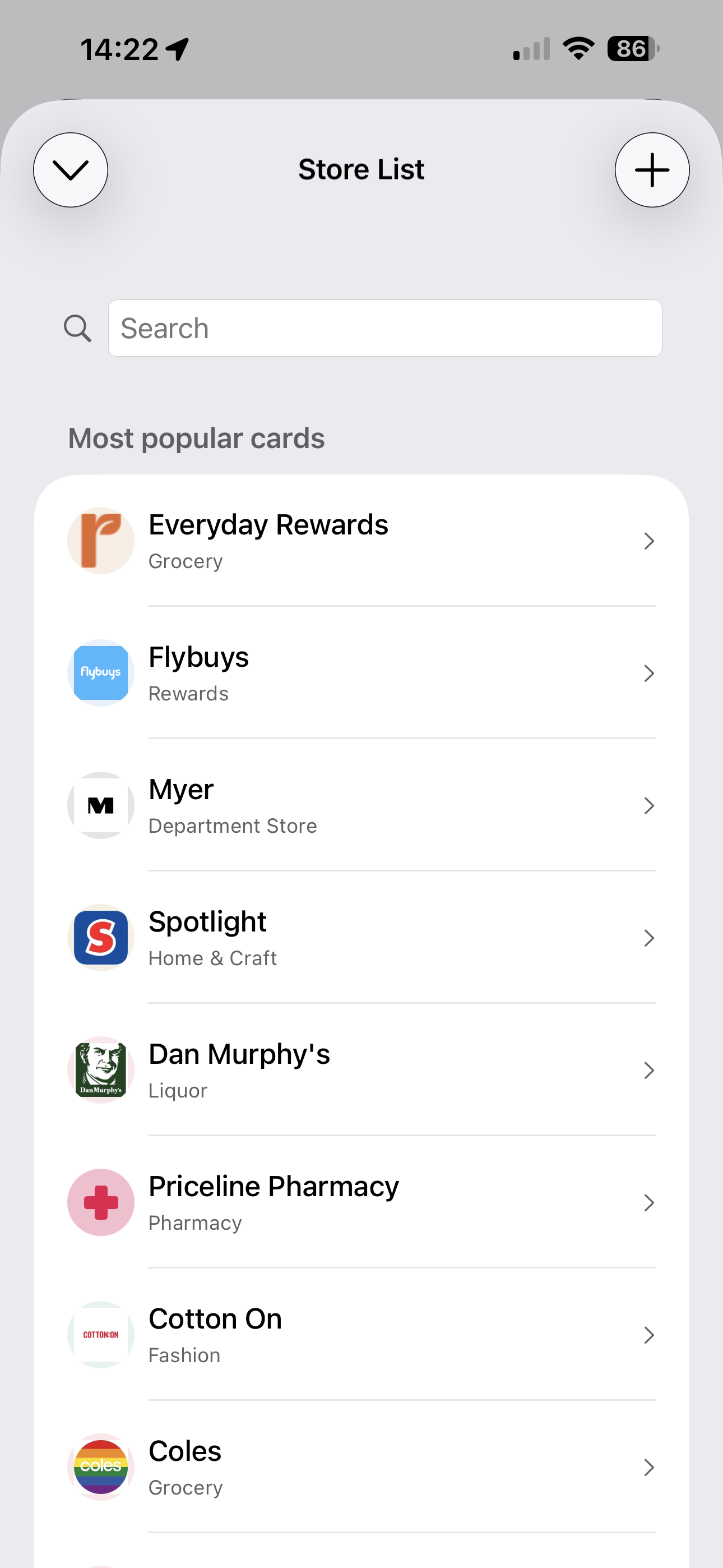
Task: Choose Cotton On fashion card
Action: 361,1335
